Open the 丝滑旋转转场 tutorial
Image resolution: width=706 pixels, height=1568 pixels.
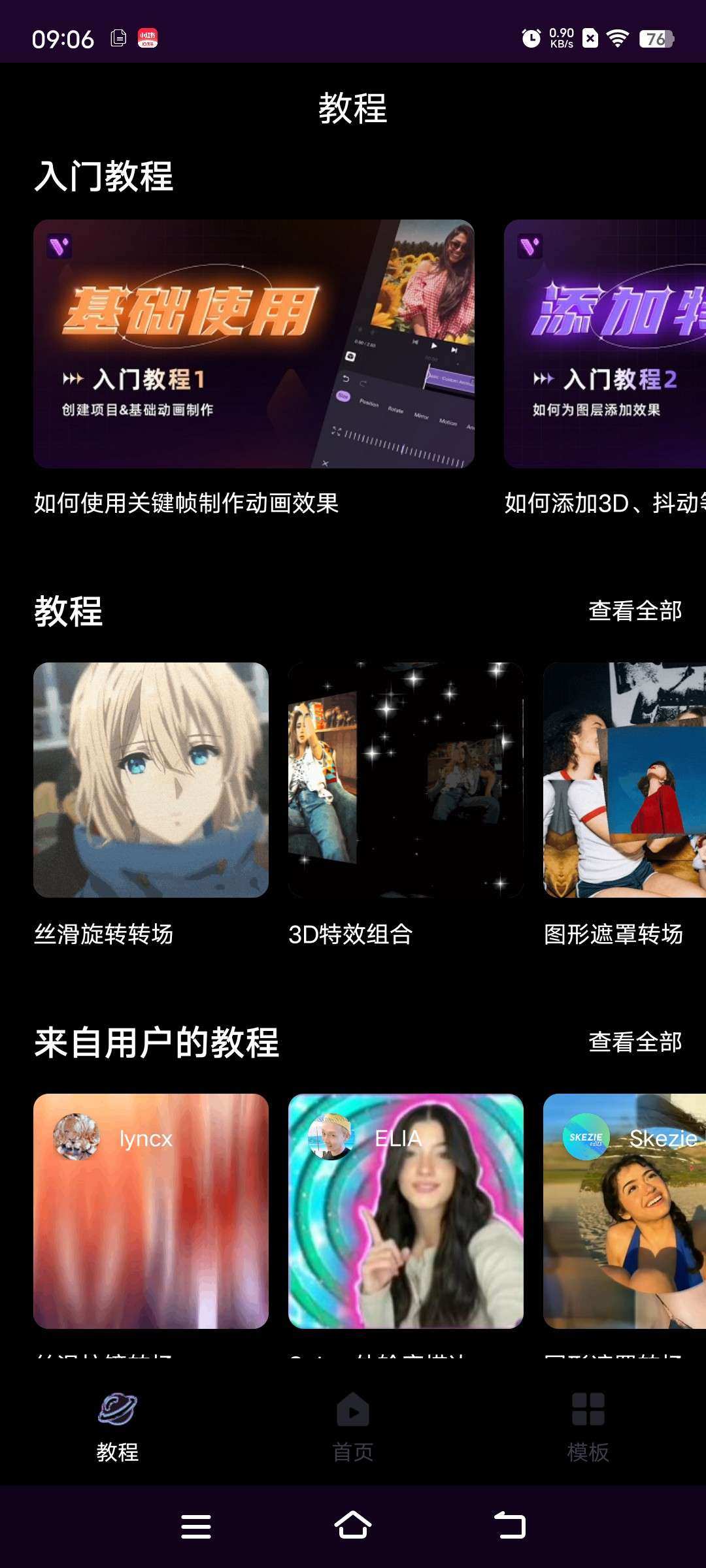(151, 779)
